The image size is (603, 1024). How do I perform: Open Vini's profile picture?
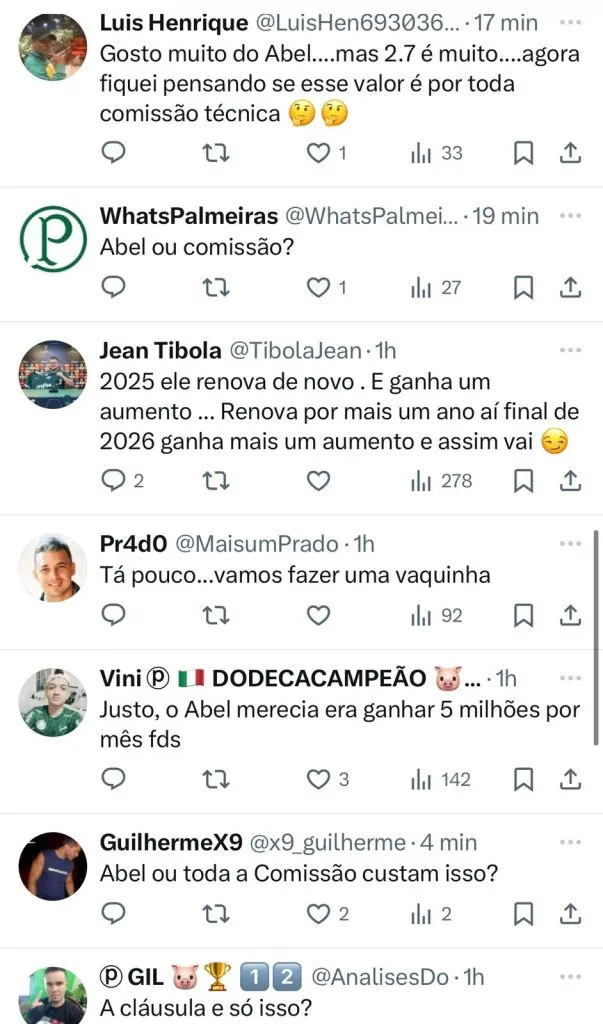click(x=53, y=703)
